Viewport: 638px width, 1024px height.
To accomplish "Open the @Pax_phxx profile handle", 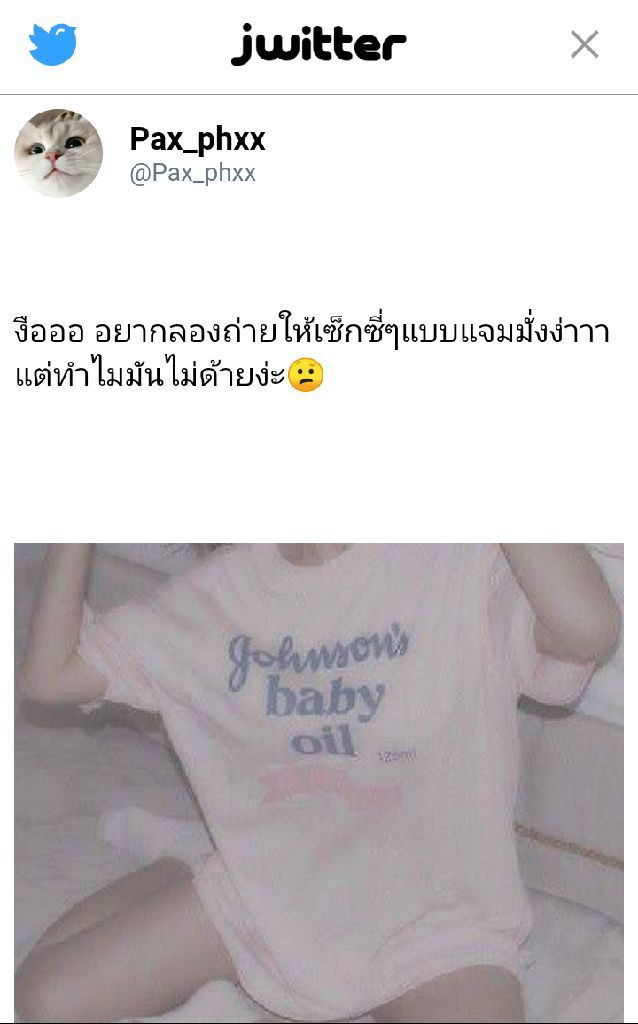I will [193, 173].
